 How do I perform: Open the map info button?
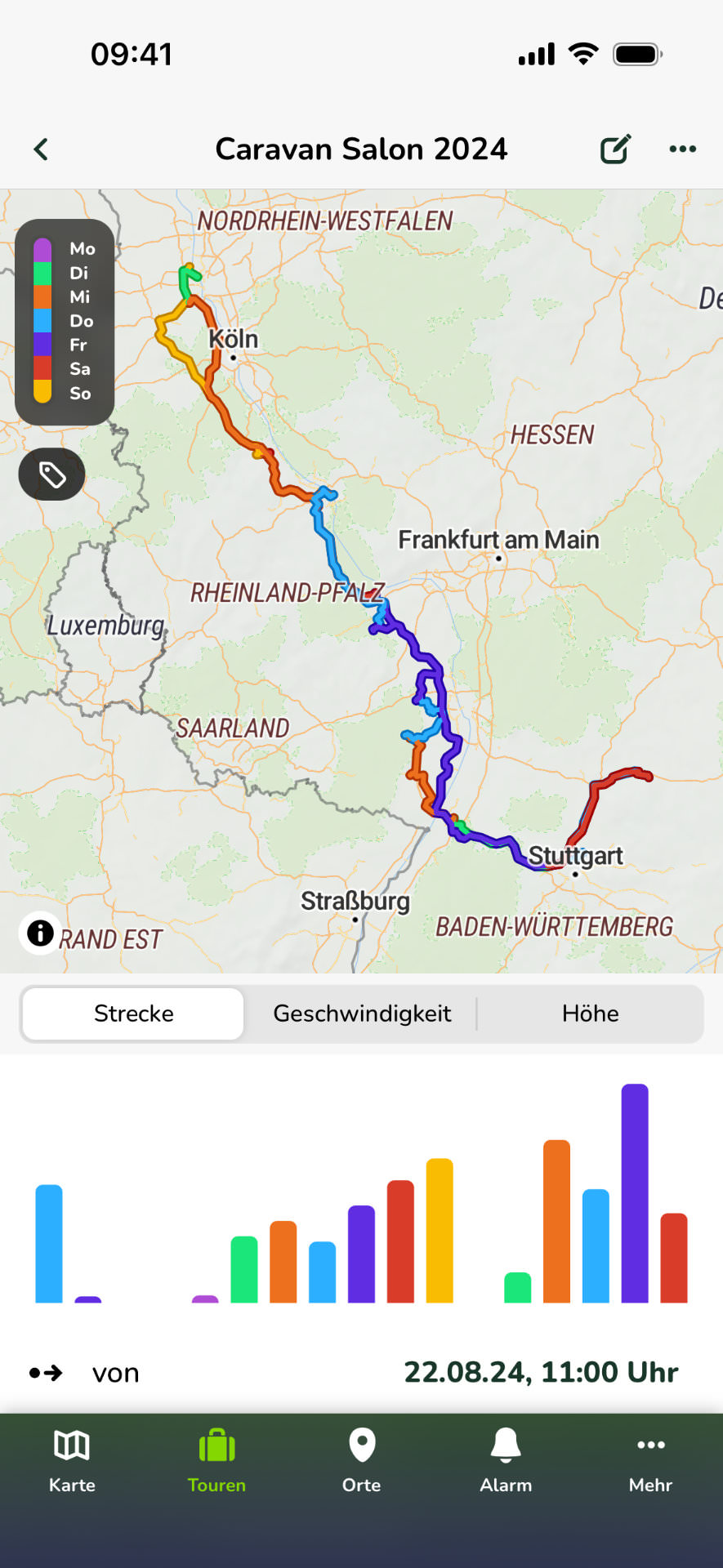point(40,933)
